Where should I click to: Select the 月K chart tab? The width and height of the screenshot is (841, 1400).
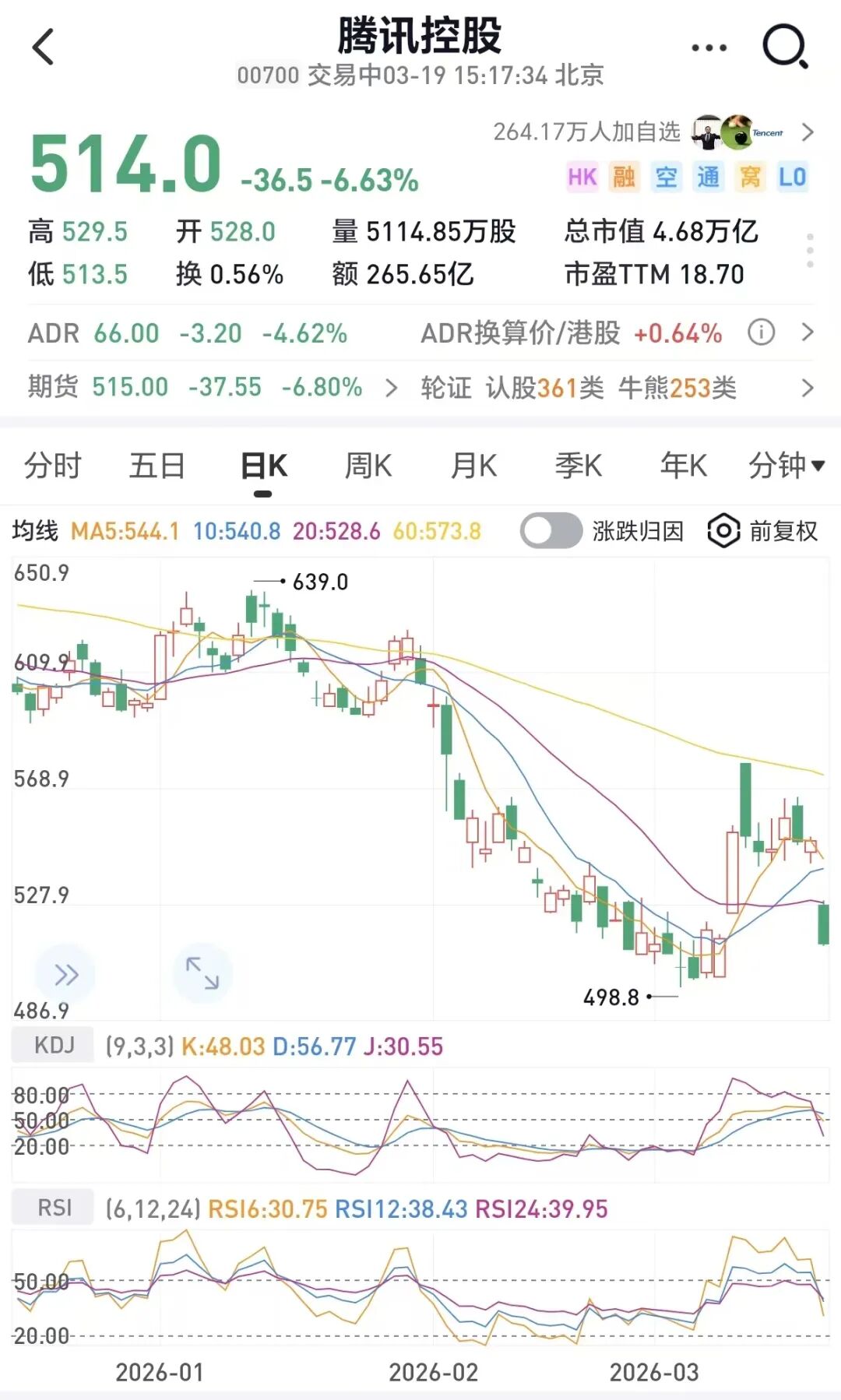point(473,466)
